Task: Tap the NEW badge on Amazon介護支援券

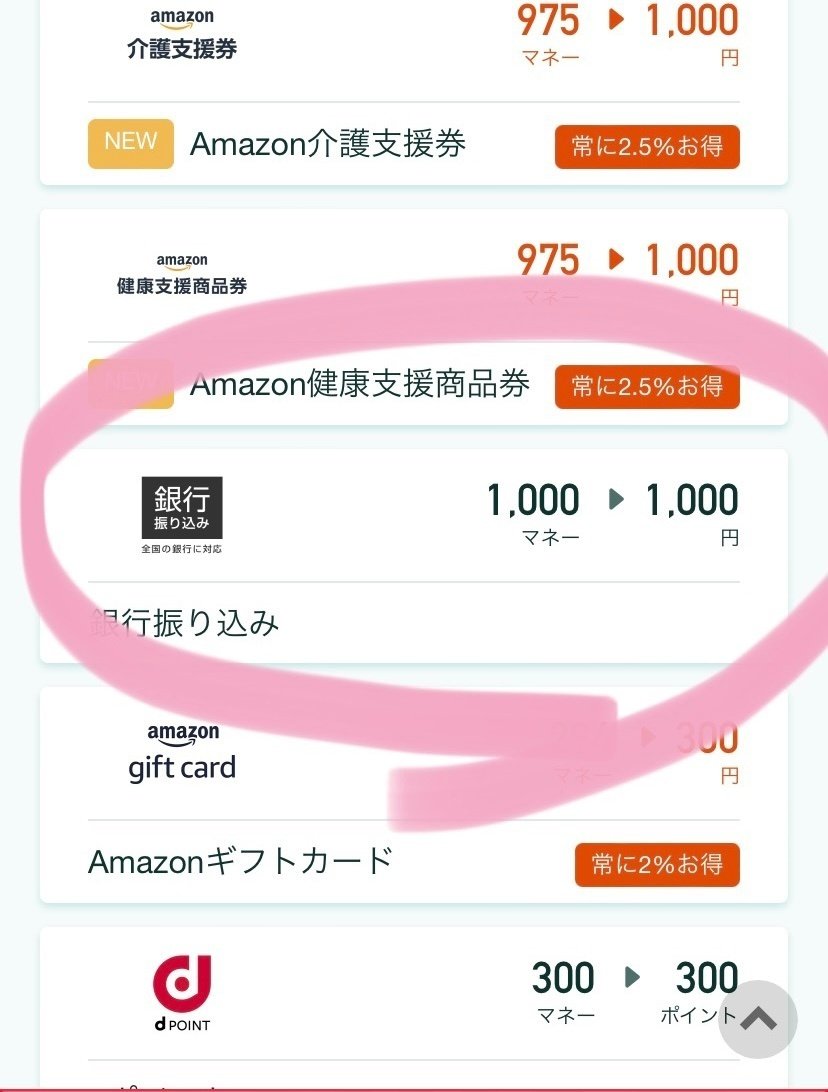Action: (130, 143)
